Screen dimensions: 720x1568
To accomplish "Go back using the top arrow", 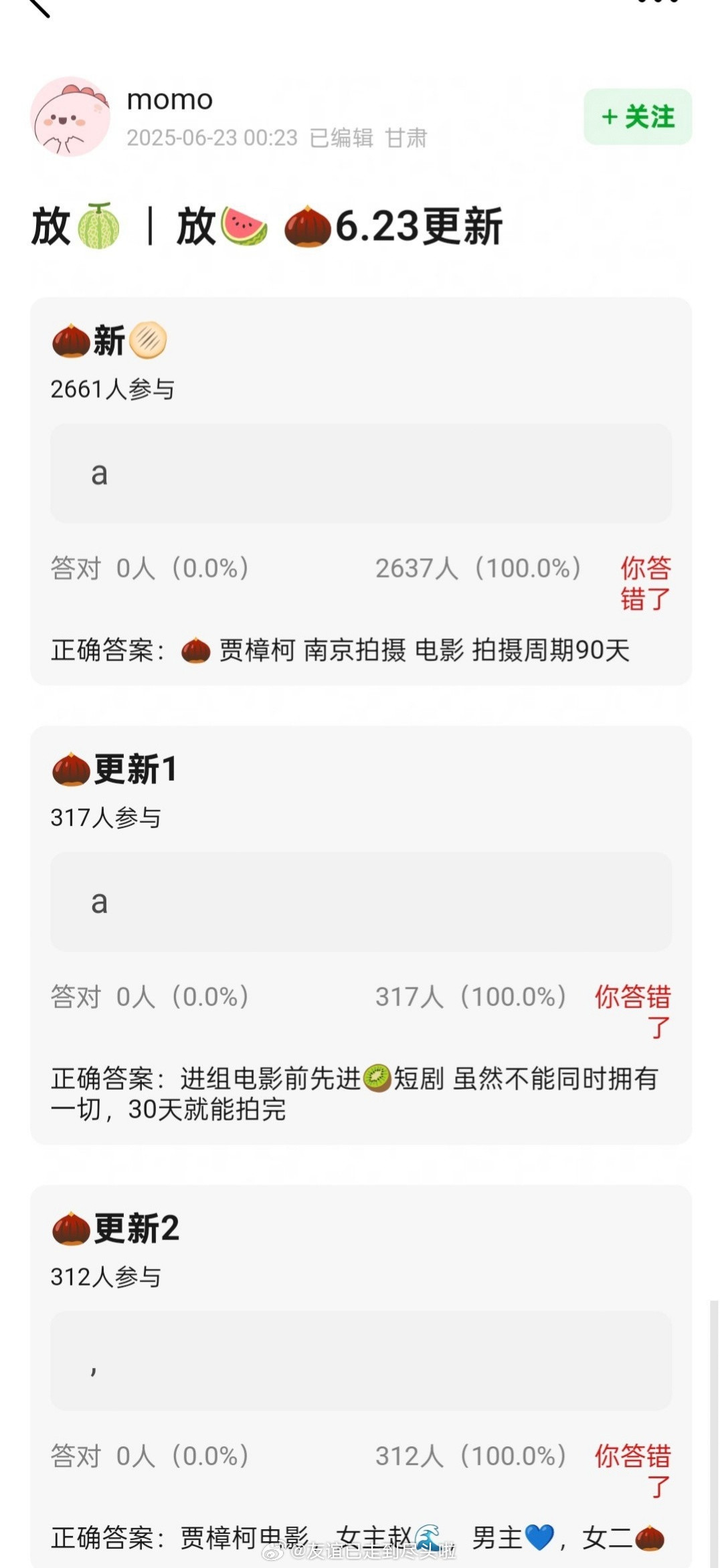I will coord(39,7).
